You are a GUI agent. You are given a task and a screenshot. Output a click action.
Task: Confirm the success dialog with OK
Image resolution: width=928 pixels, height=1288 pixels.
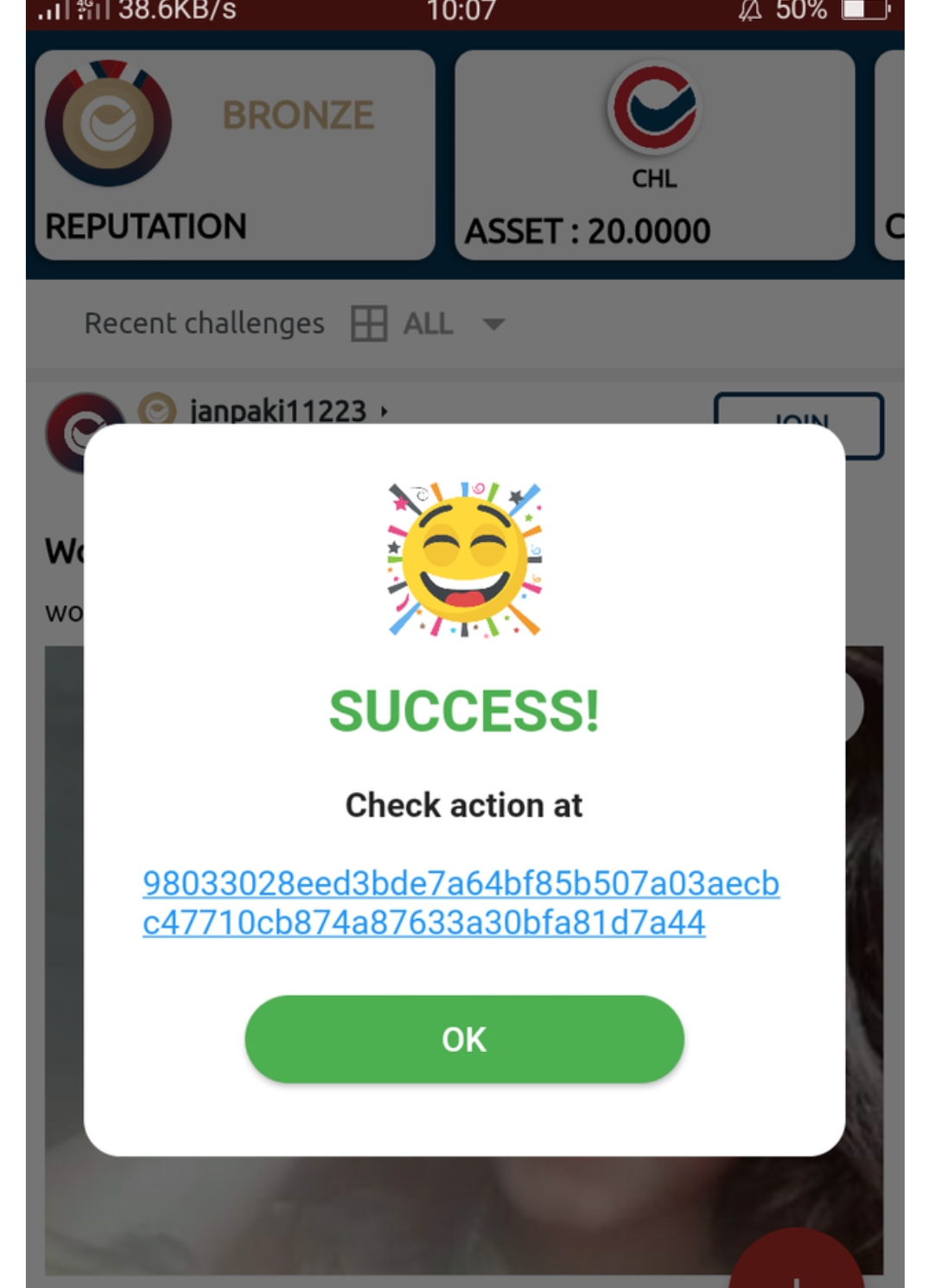pos(464,1039)
